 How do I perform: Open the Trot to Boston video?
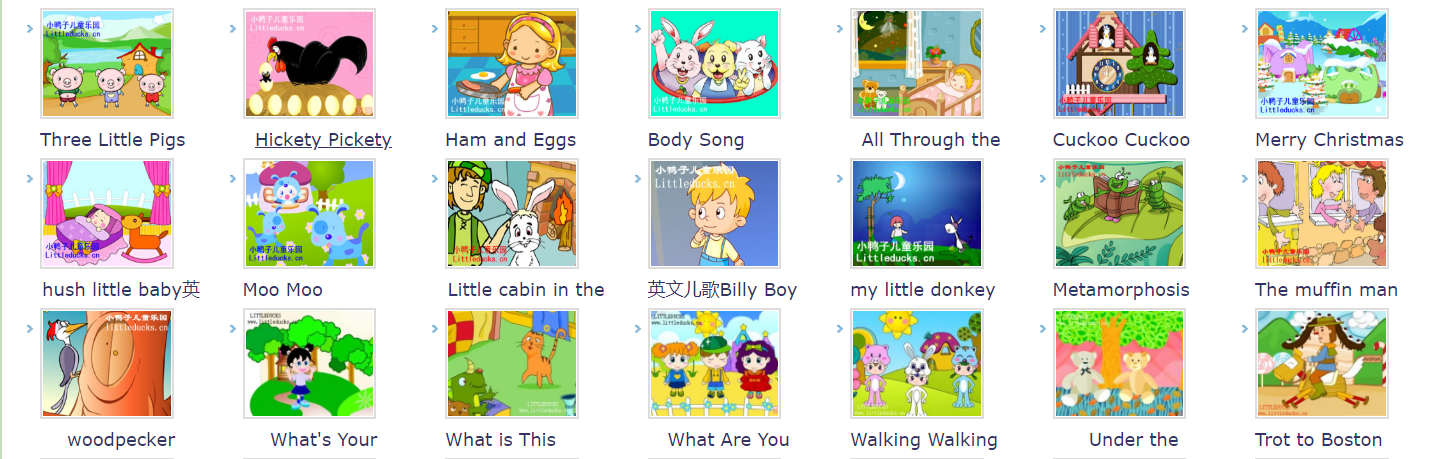(x=1322, y=364)
